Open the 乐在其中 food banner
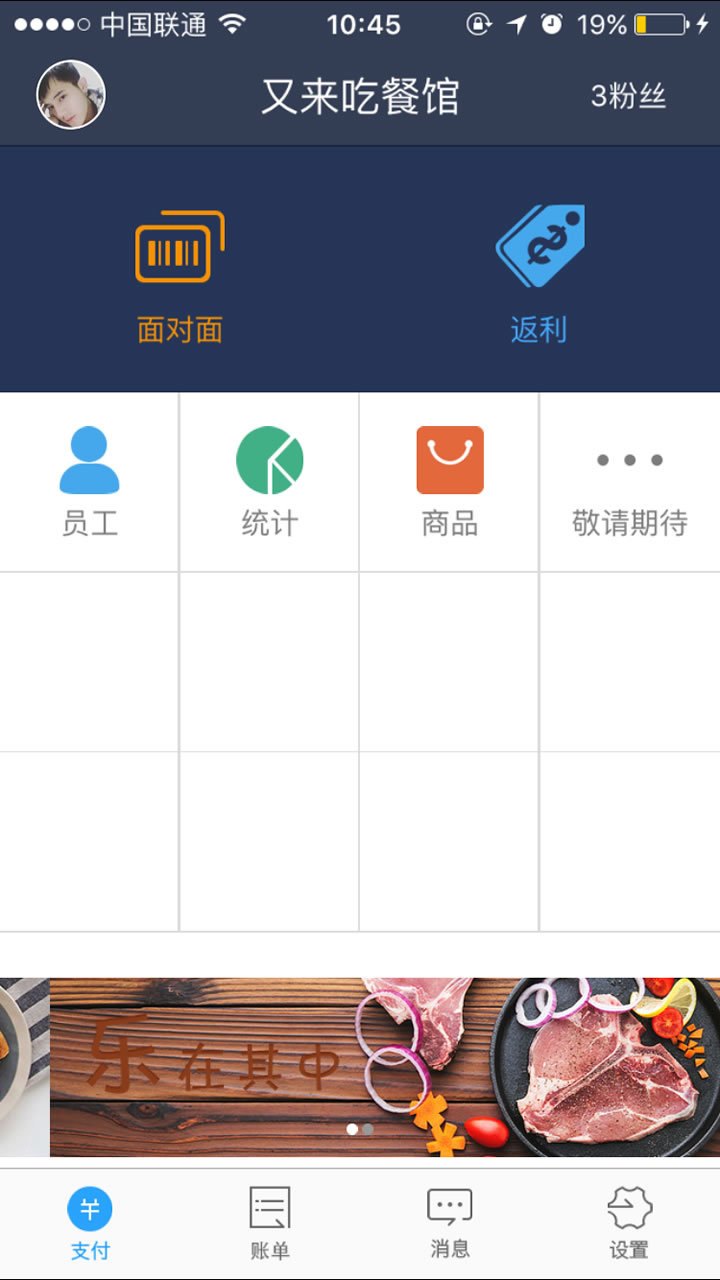This screenshot has height=1280, width=720. click(384, 1066)
